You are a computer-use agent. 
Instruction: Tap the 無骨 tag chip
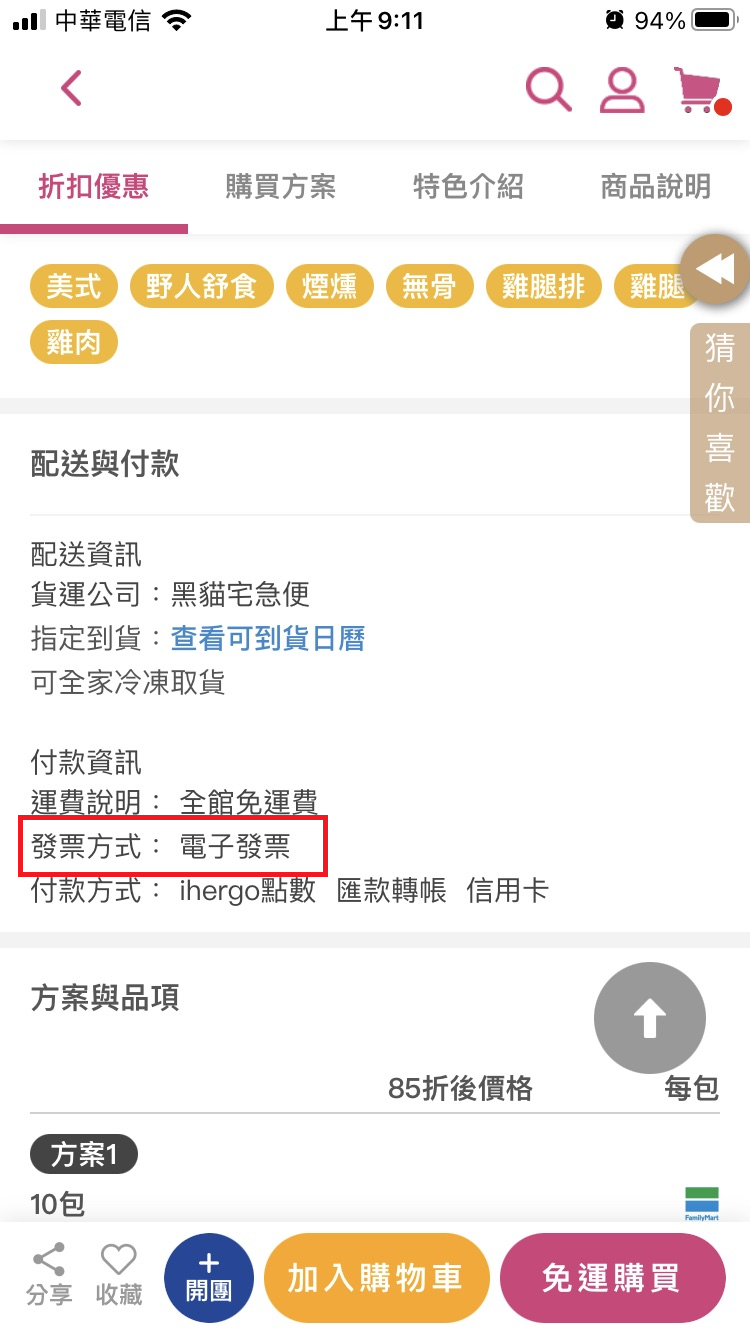click(x=430, y=287)
